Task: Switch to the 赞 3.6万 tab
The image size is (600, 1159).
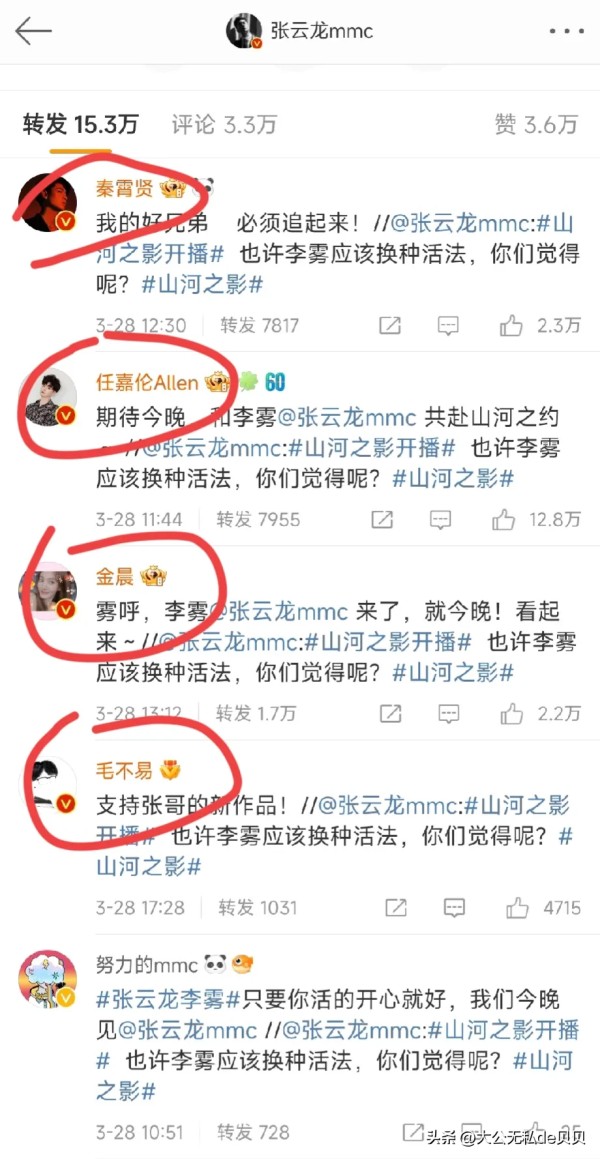Action: 536,125
